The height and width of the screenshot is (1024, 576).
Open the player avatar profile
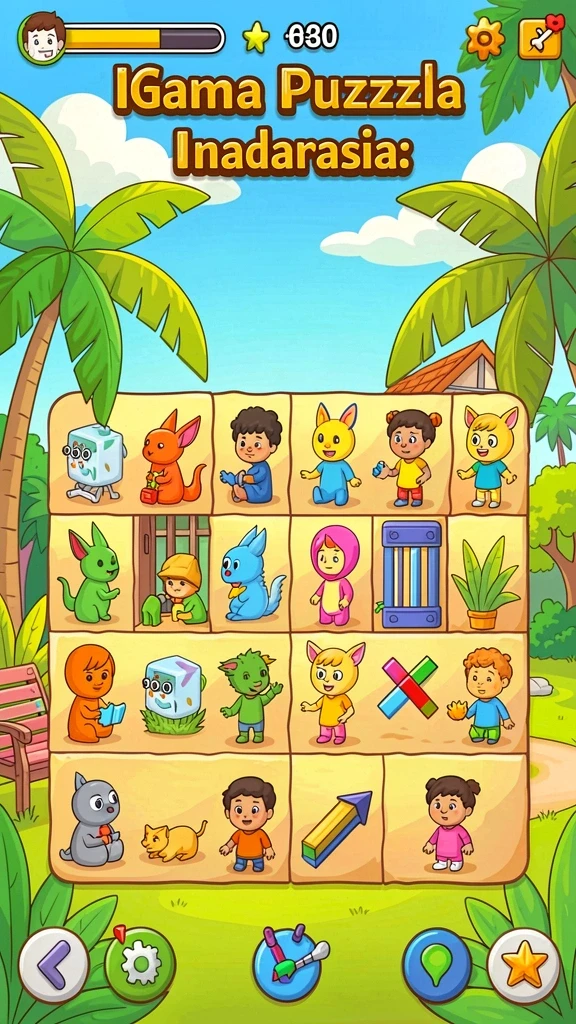(x=42, y=39)
